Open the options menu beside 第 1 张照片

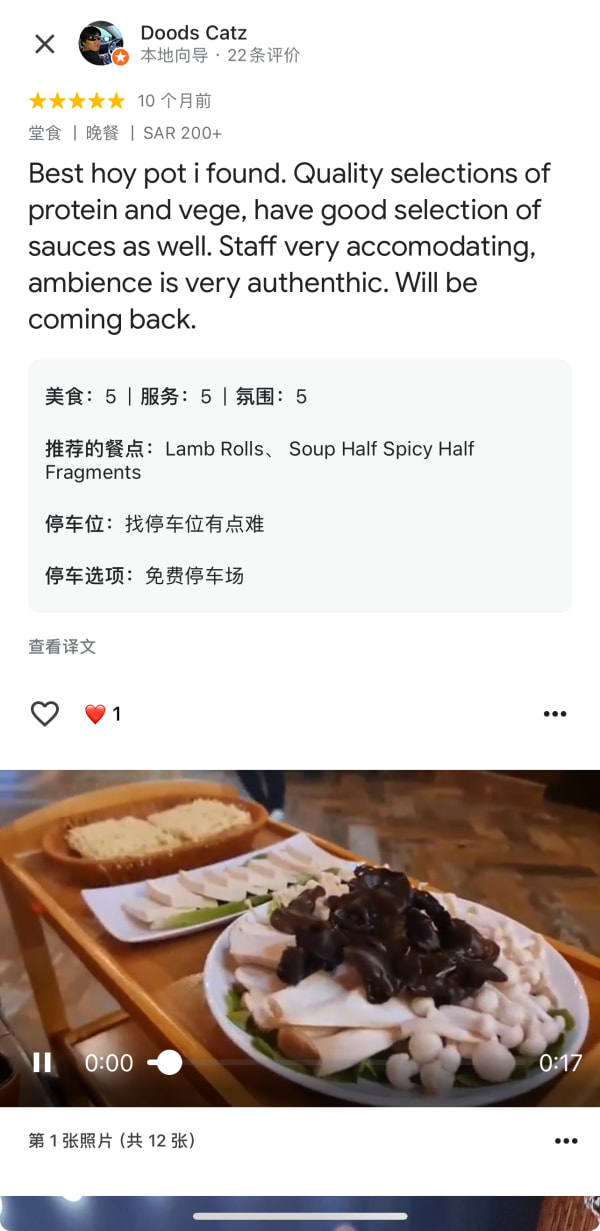pos(565,1141)
